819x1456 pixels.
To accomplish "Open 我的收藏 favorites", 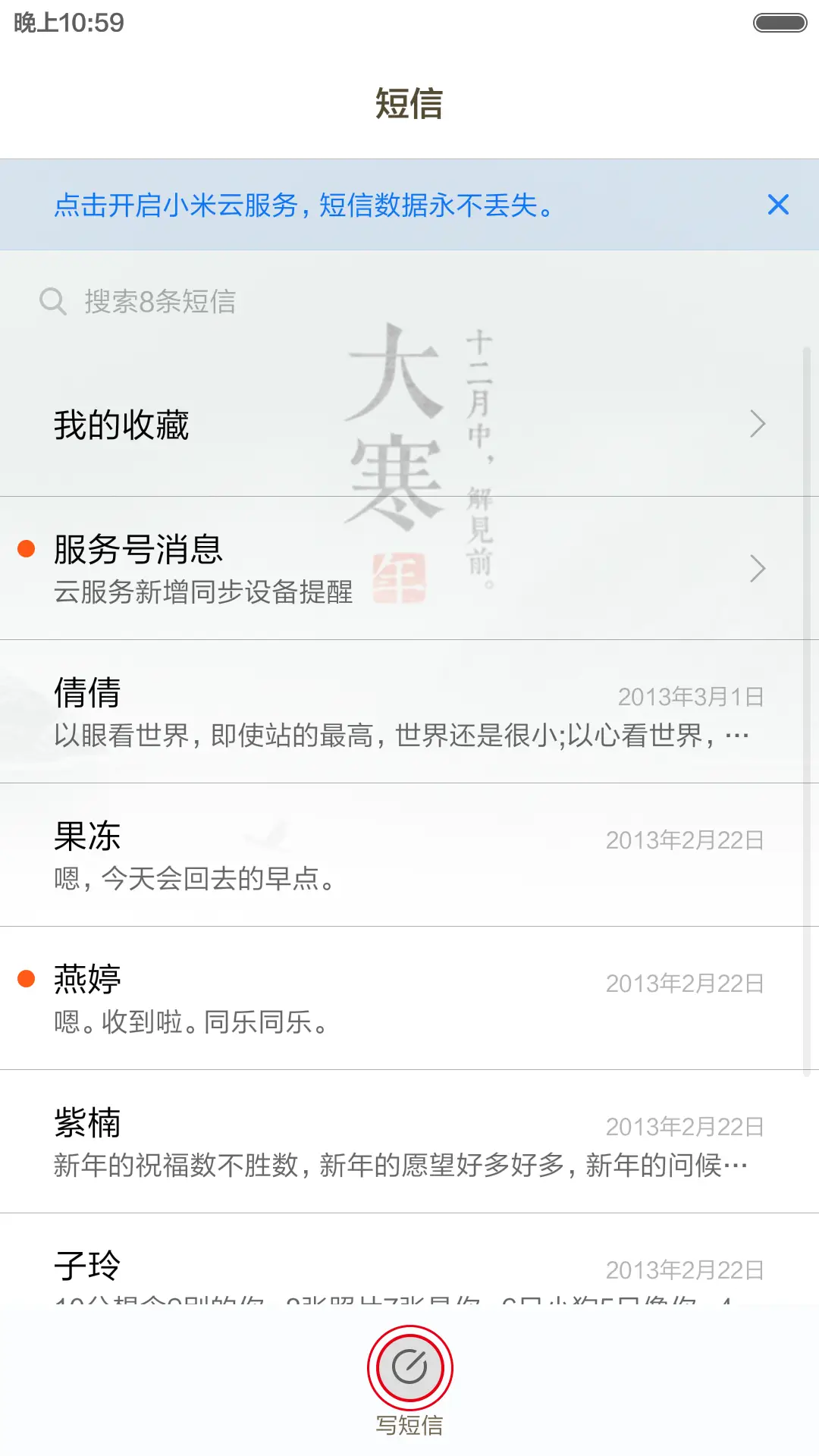I will point(409,424).
